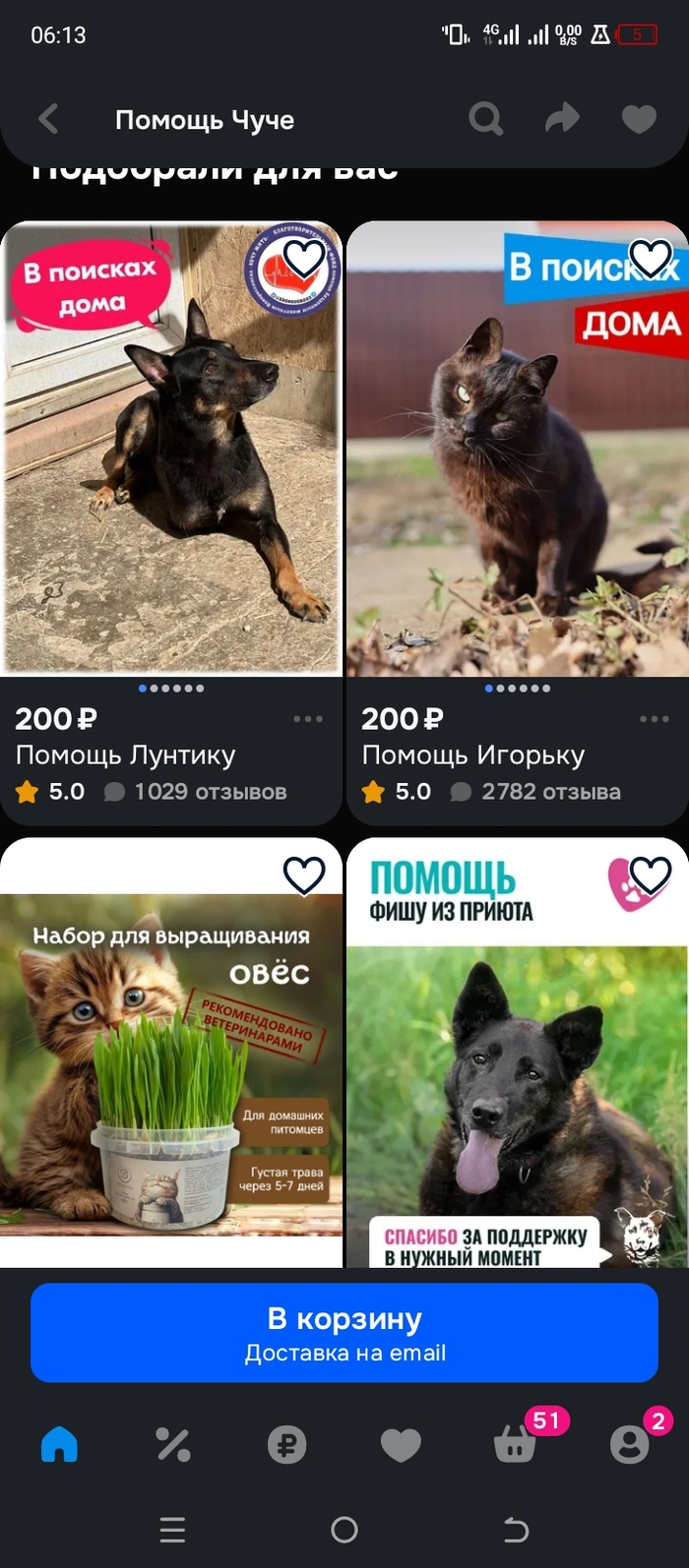Open more options for Помощь Игорьку
This screenshot has height=1568, width=689.
pyautogui.click(x=655, y=719)
